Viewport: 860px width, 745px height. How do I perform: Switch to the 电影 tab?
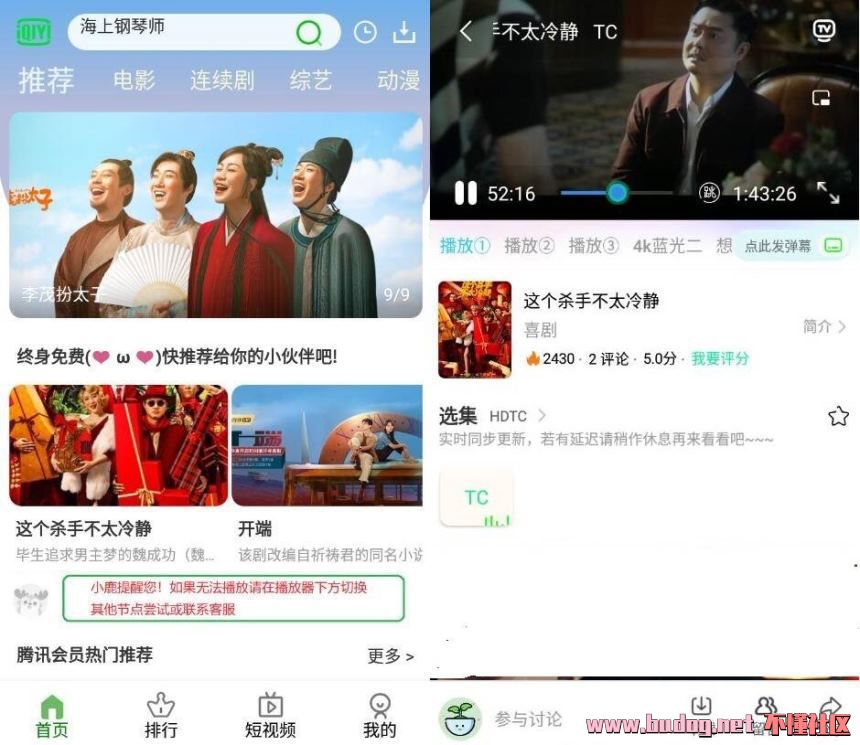134,80
